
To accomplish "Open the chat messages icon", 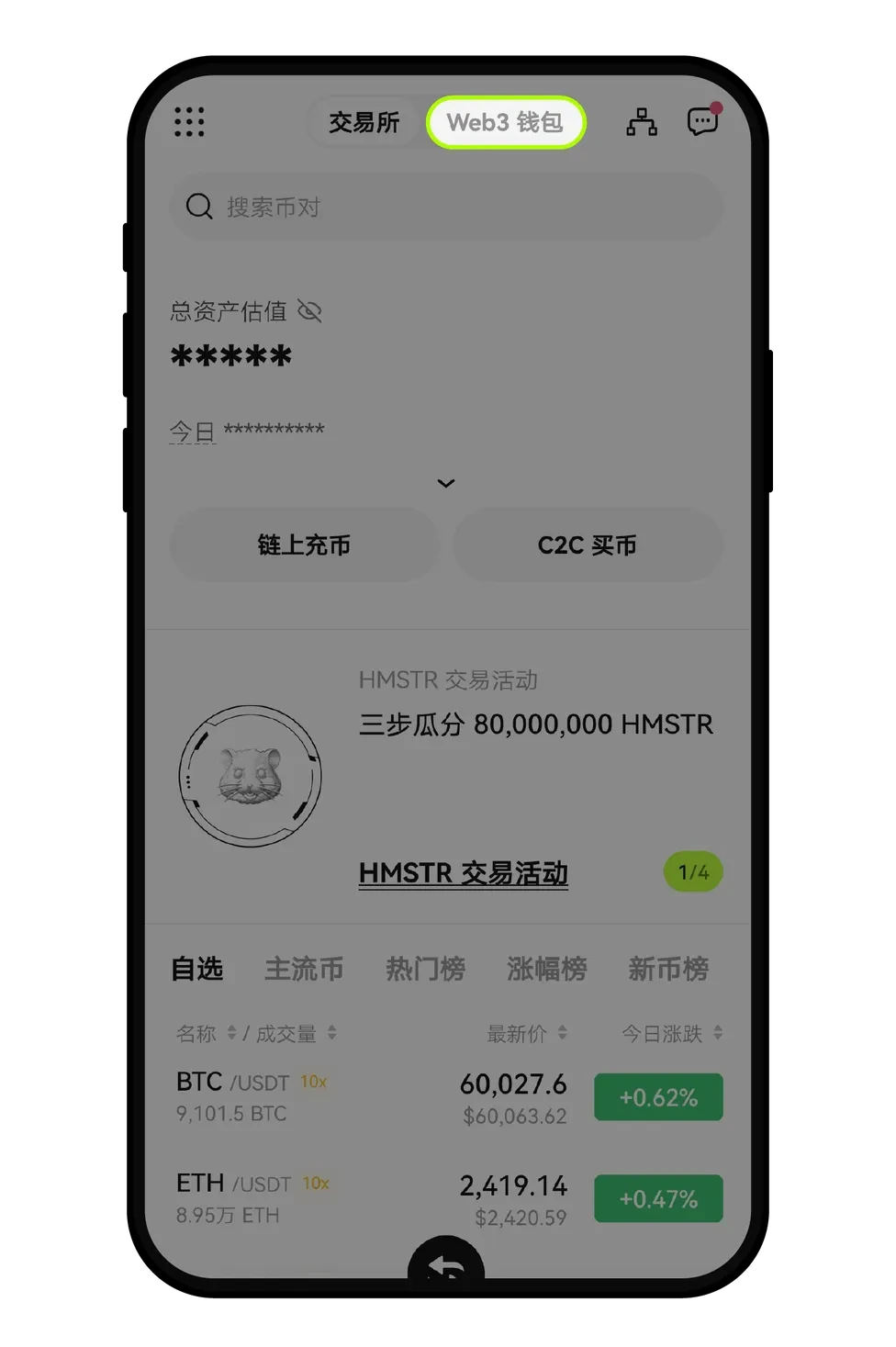I will [702, 120].
